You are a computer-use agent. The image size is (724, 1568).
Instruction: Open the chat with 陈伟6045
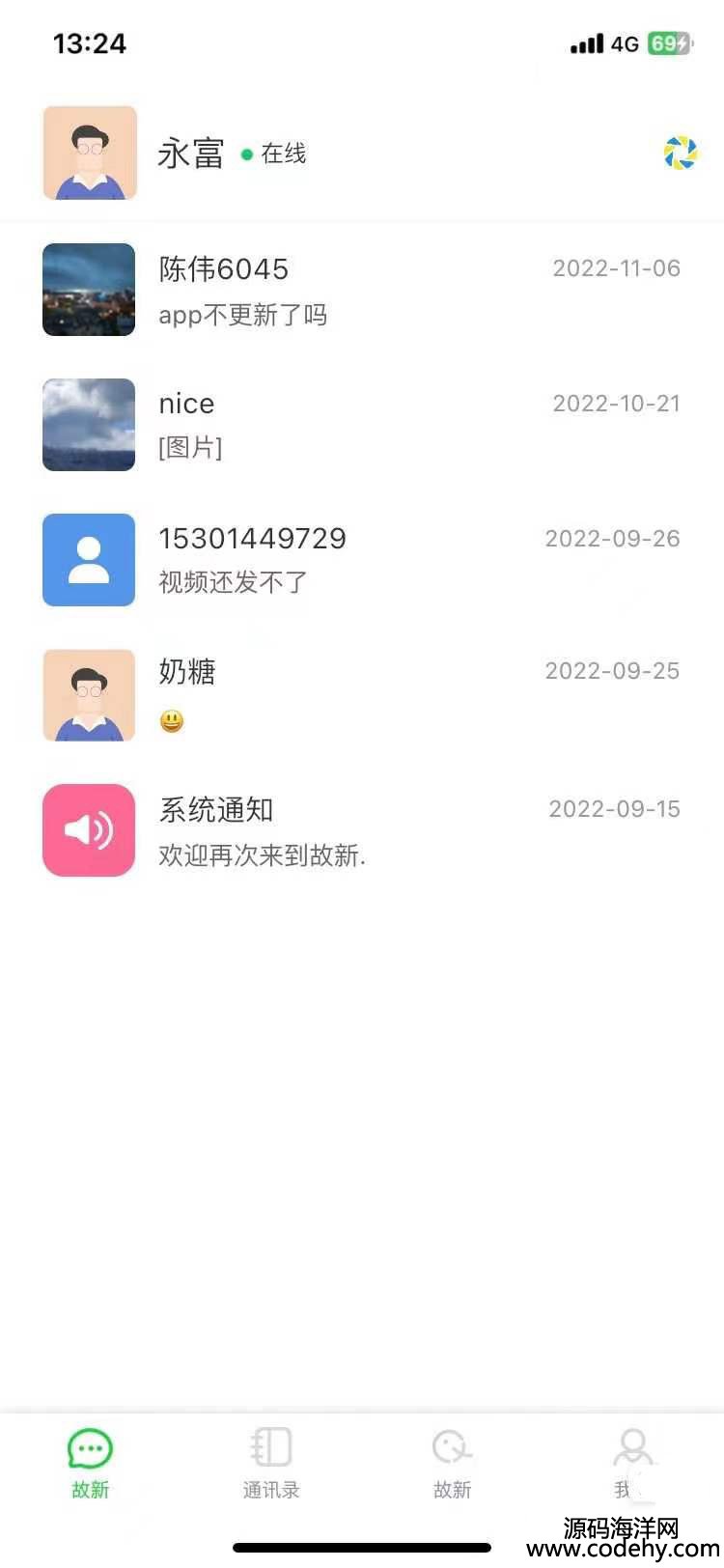click(362, 290)
